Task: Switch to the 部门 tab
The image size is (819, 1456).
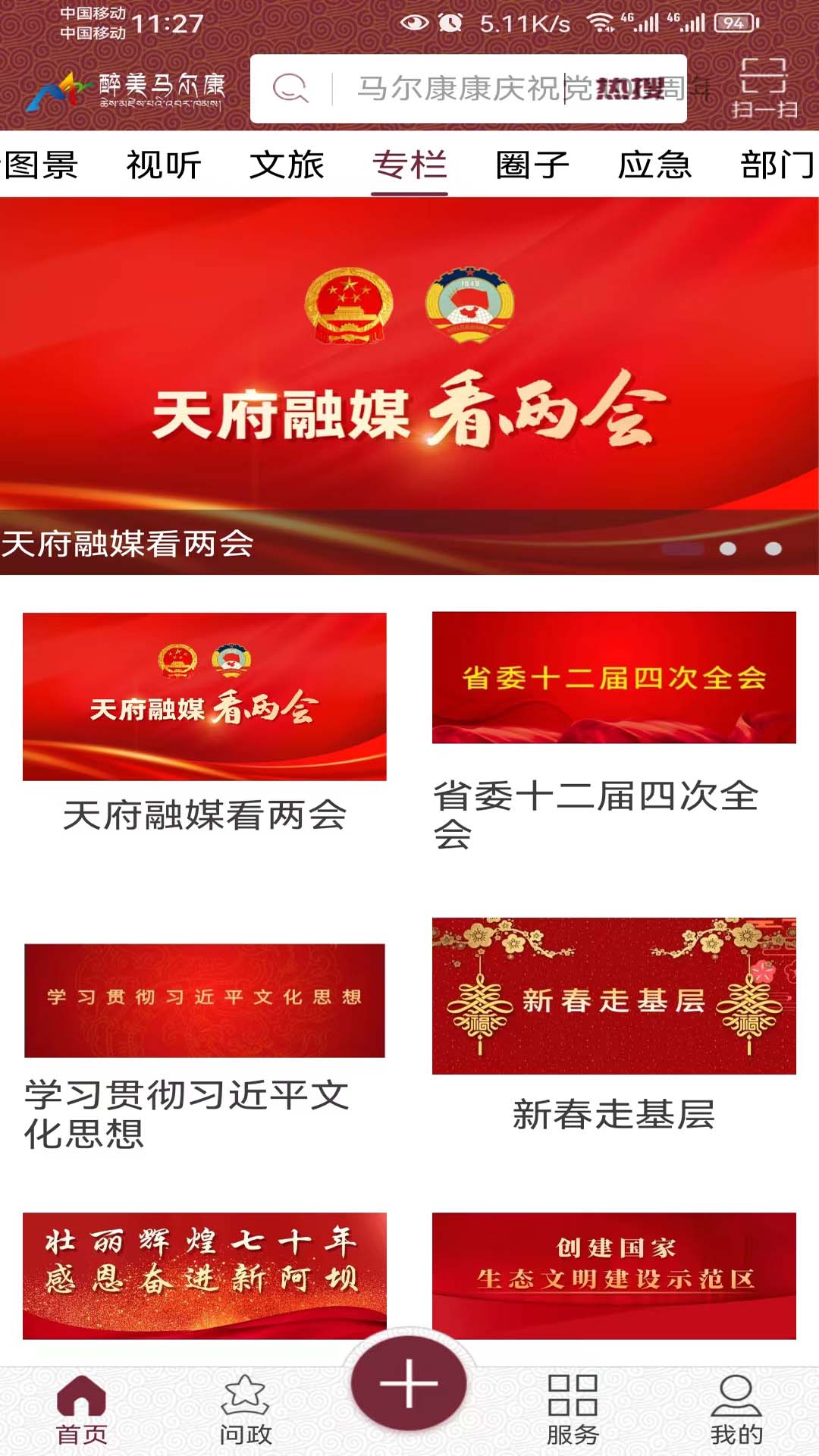Action: pos(777,165)
